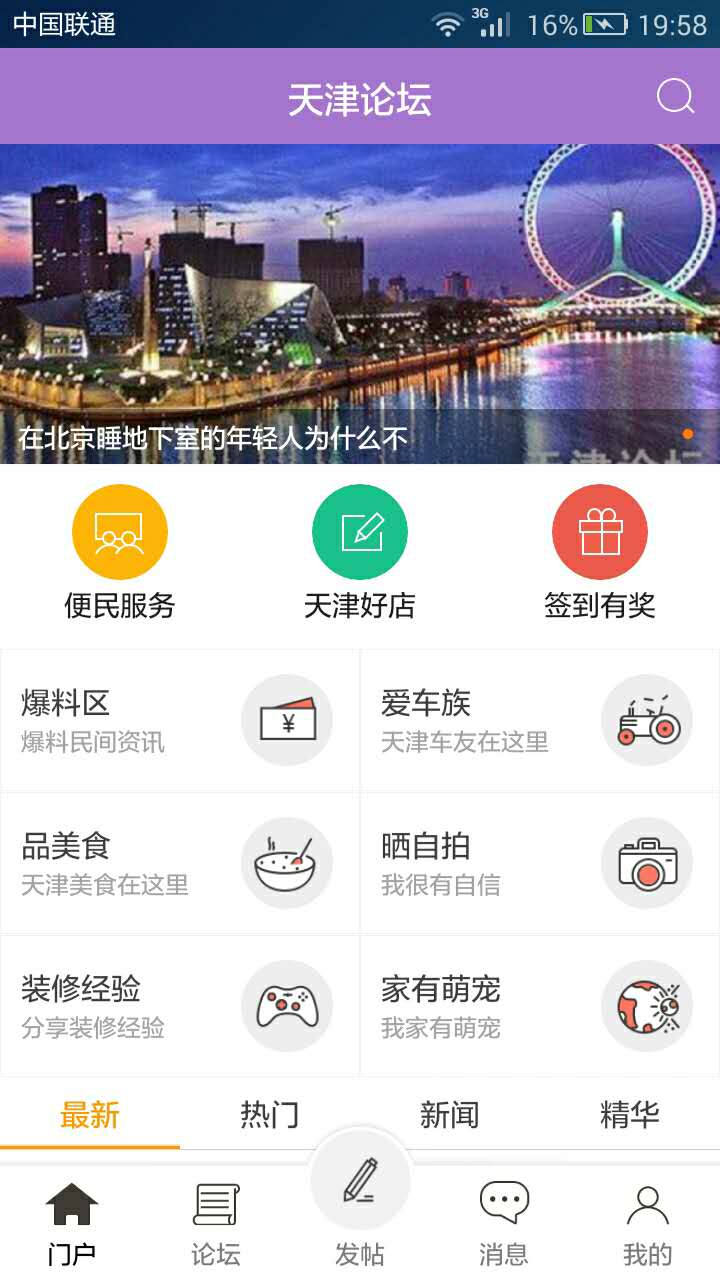The height and width of the screenshot is (1280, 720).
Task: Write a new post with 发帖
Action: click(360, 1200)
